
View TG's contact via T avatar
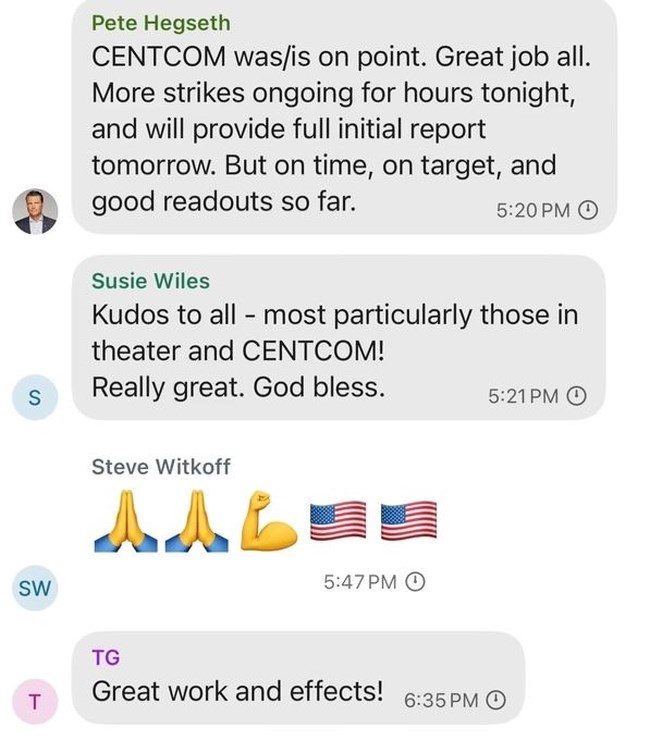pyautogui.click(x=35, y=702)
